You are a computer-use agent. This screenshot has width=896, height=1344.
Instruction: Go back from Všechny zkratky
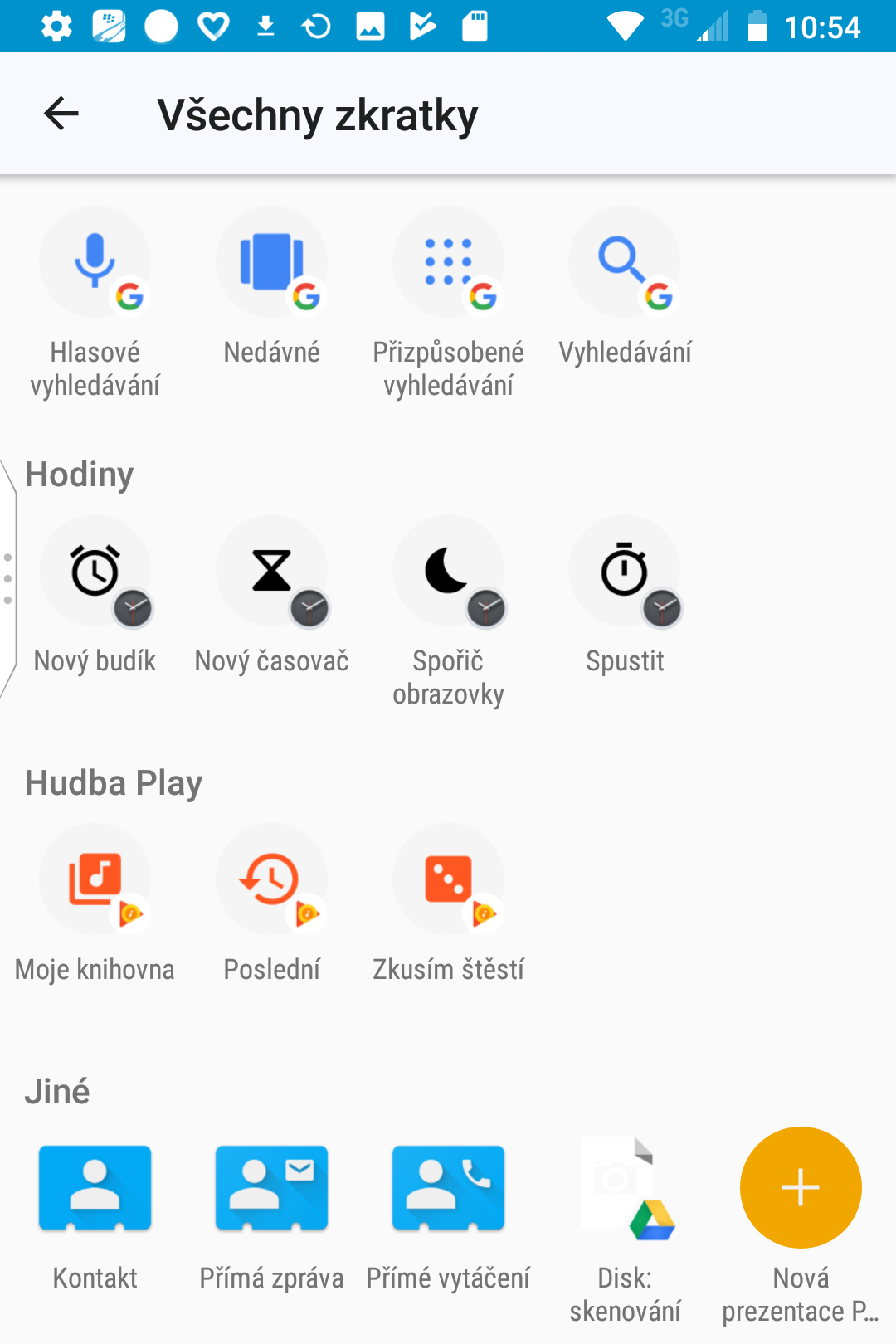pyautogui.click(x=61, y=114)
